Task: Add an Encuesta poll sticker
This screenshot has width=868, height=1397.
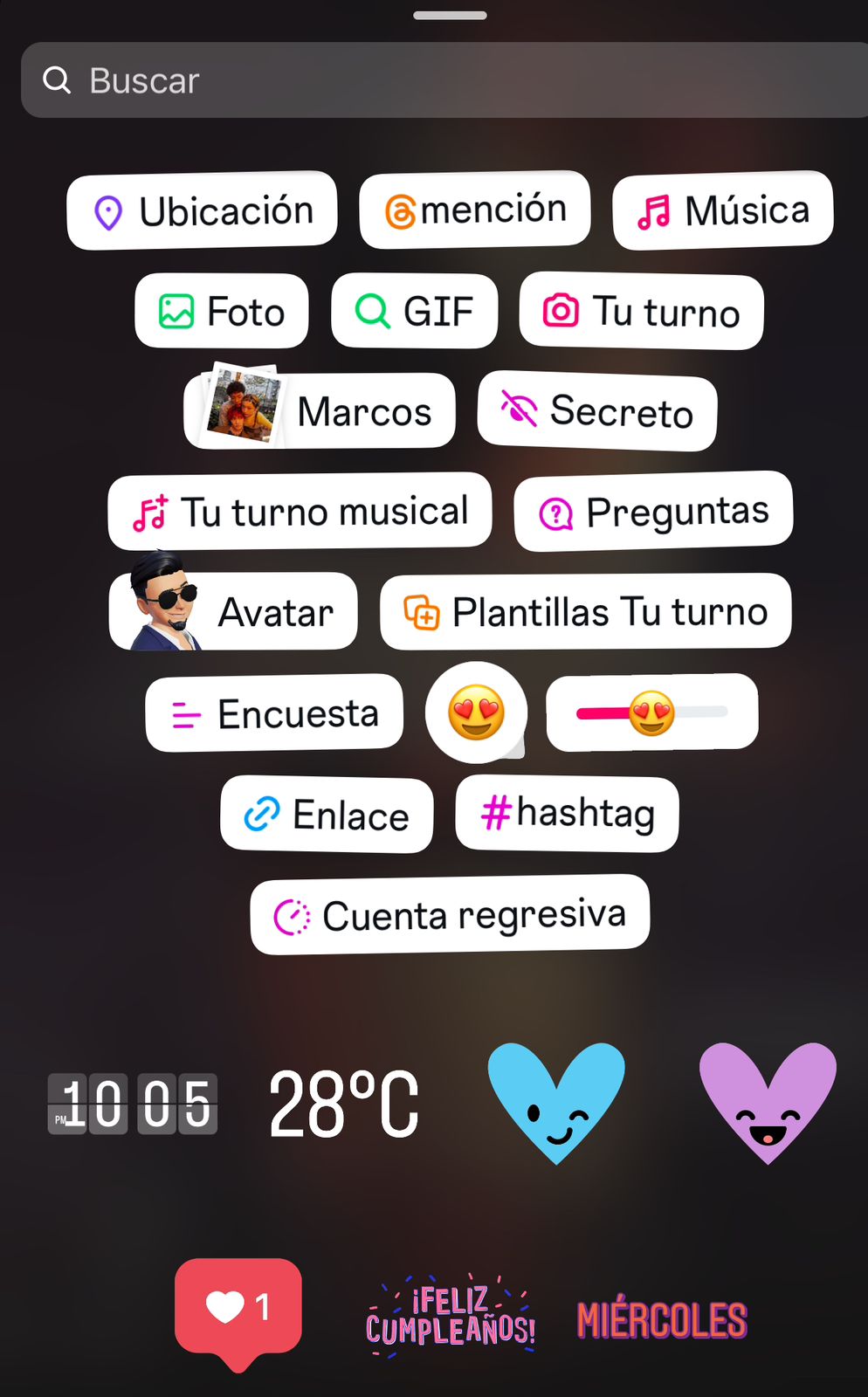Action: pyautogui.click(x=274, y=713)
